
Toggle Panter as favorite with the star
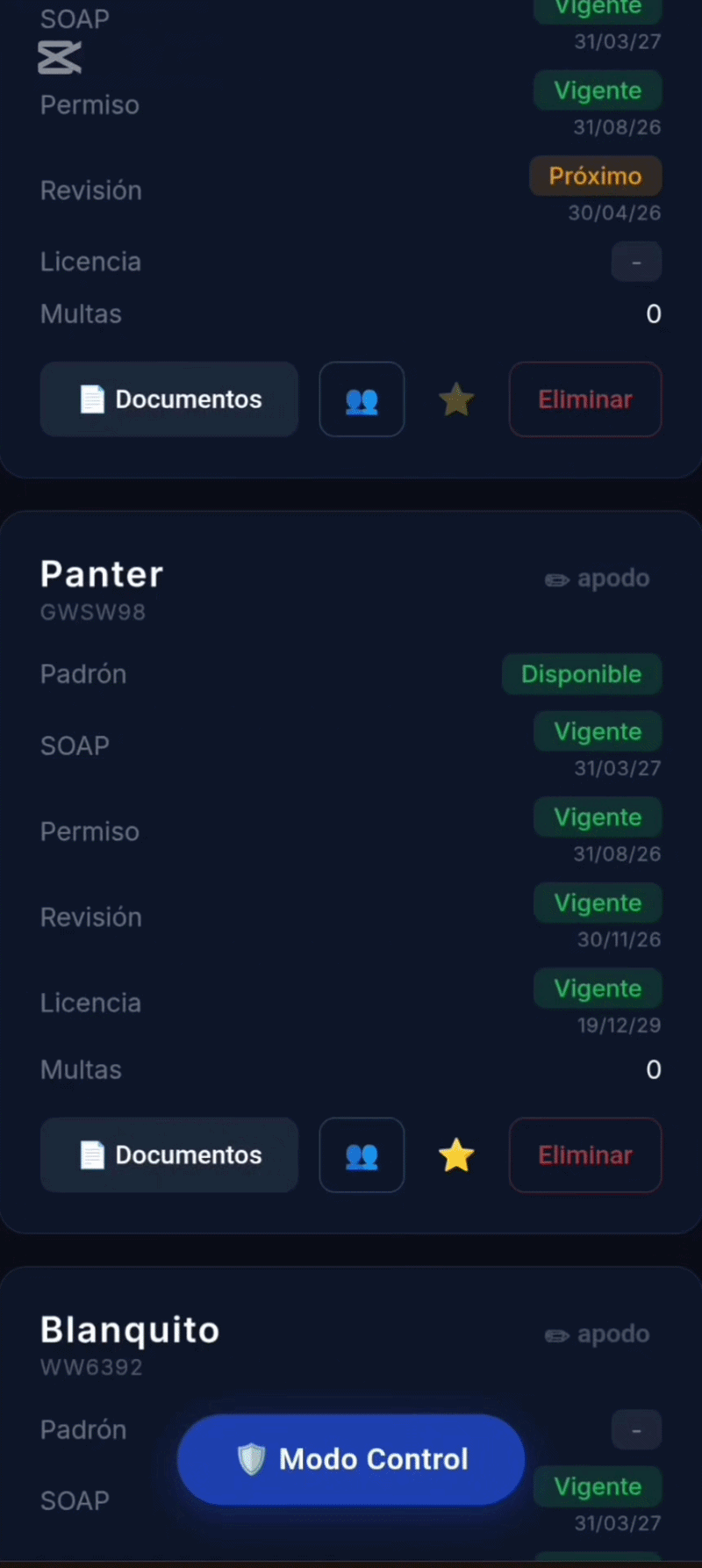pos(456,1155)
